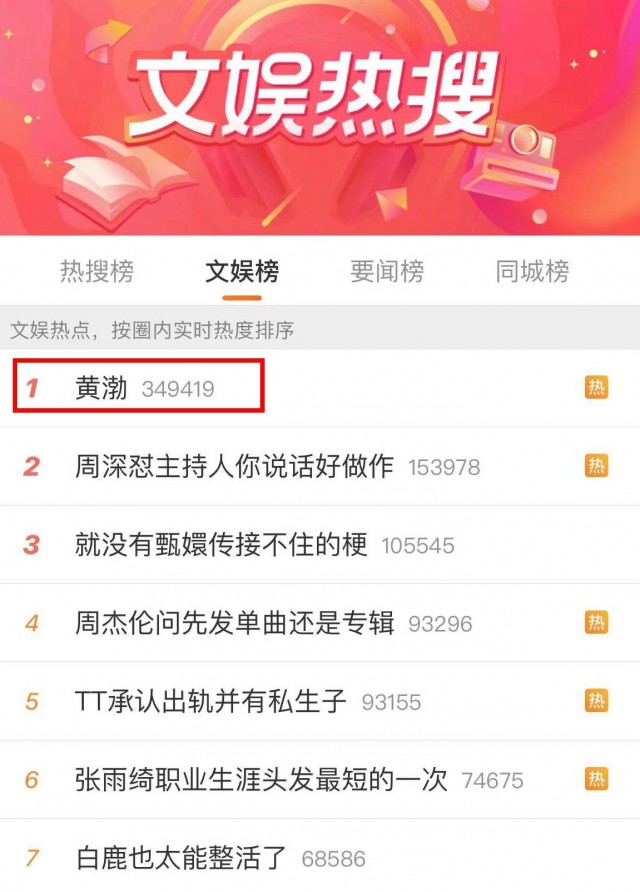Open the 要闻榜 tab
Screen dimensions: 640x892
[387, 271]
